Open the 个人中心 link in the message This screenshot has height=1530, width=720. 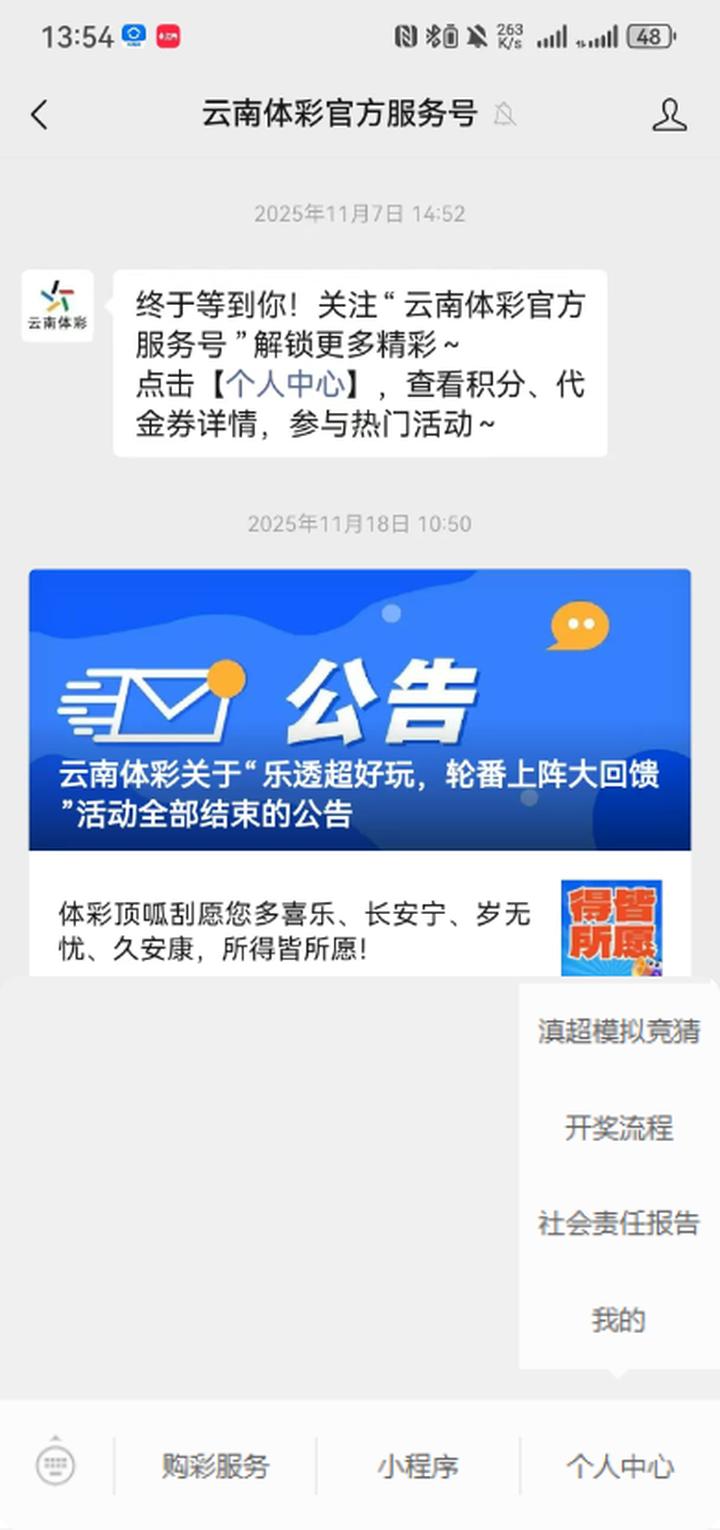286,384
